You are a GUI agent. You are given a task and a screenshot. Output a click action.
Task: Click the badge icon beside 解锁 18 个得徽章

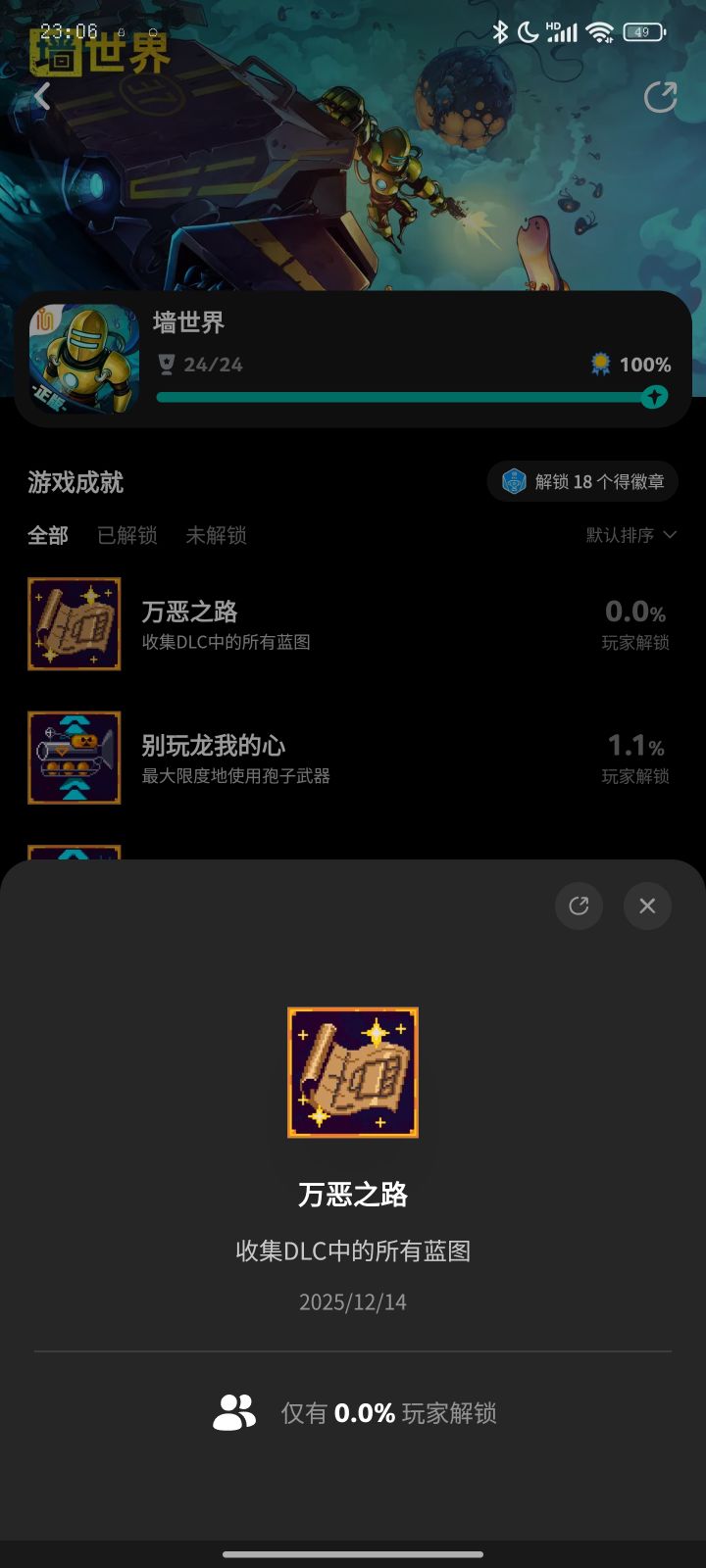(x=514, y=481)
